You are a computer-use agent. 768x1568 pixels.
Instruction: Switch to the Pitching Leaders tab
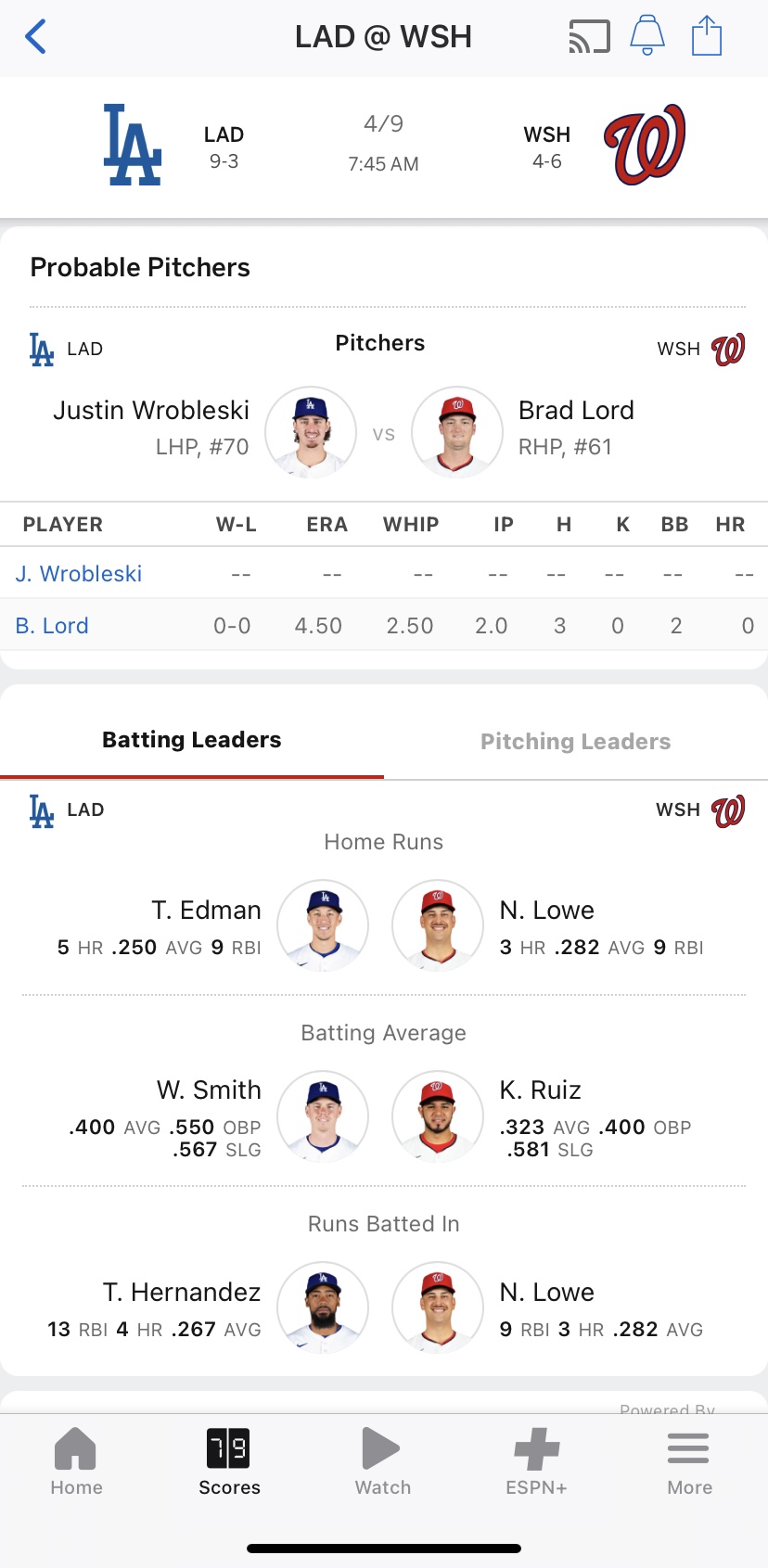point(575,741)
